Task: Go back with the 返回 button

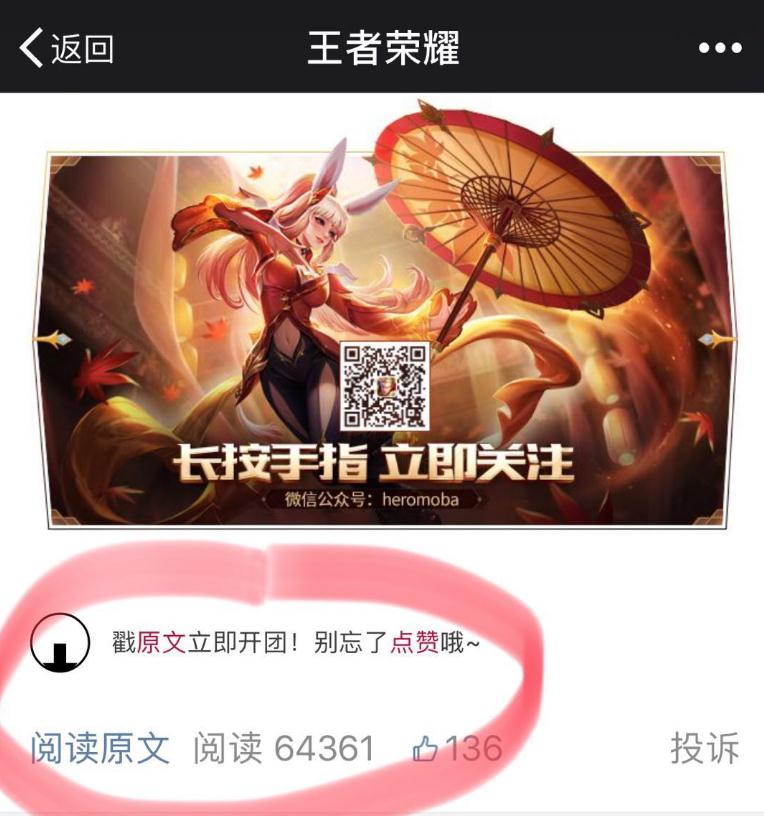Action: coord(66,48)
